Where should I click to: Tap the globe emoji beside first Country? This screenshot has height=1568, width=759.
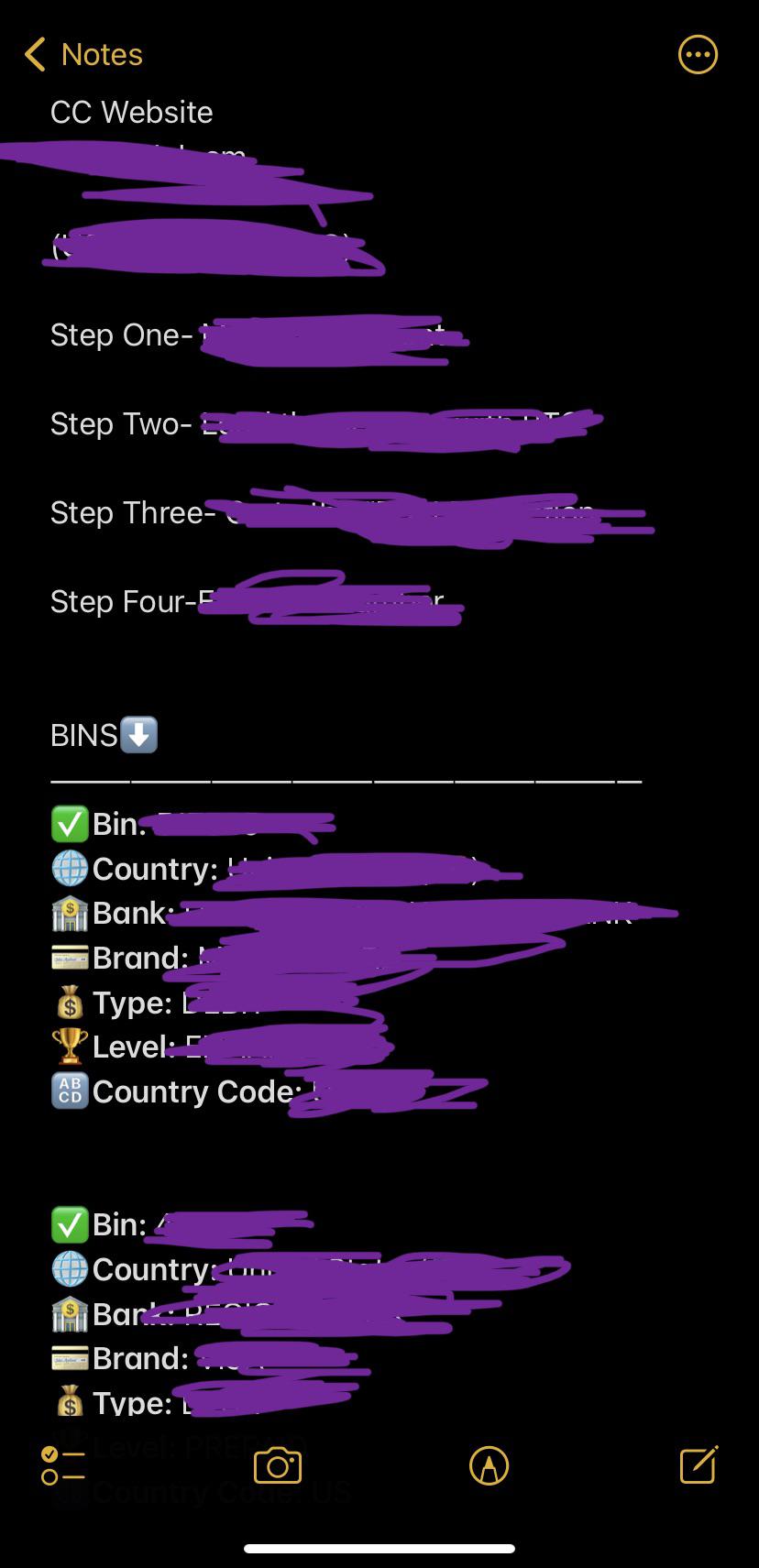coord(71,868)
